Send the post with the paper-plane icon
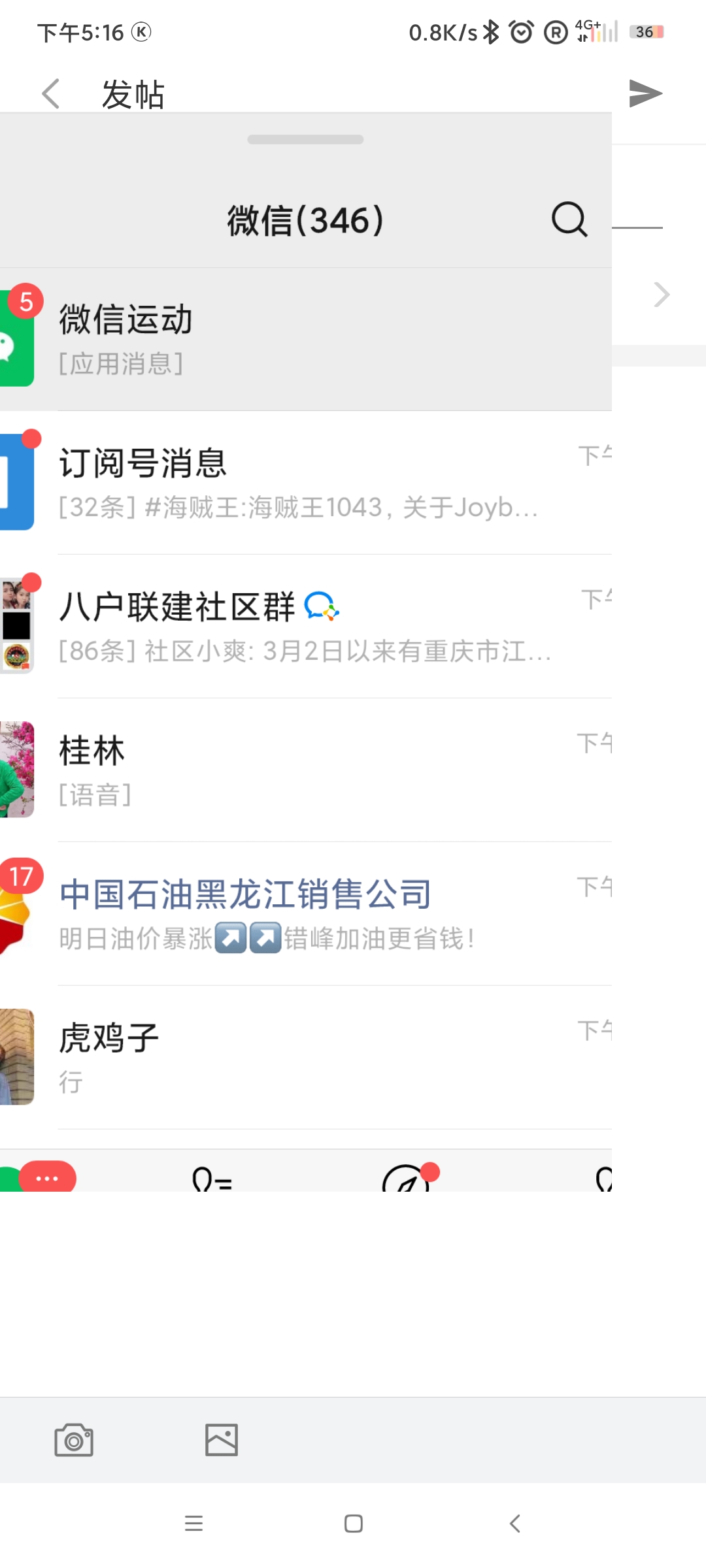The height and width of the screenshot is (1568, 706). click(645, 93)
